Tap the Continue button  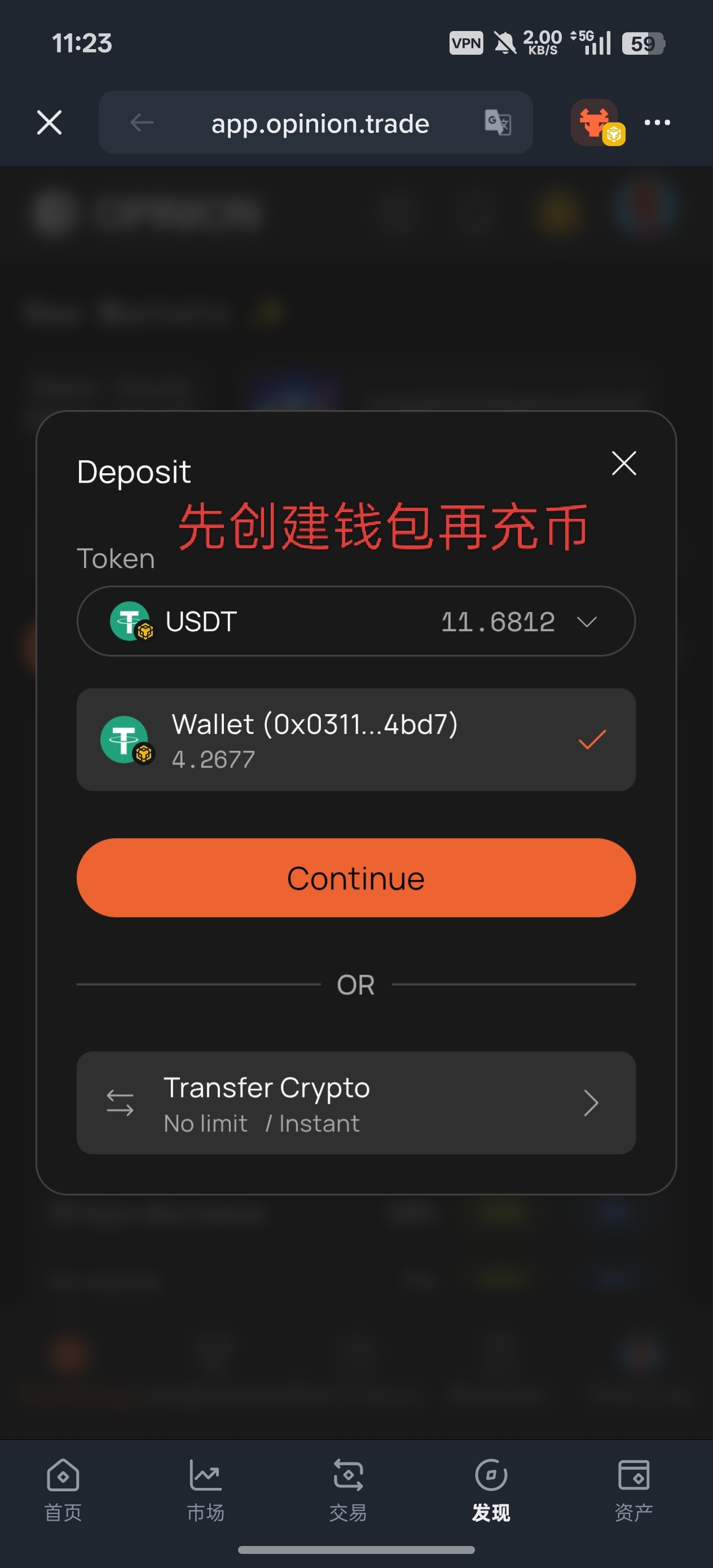355,878
